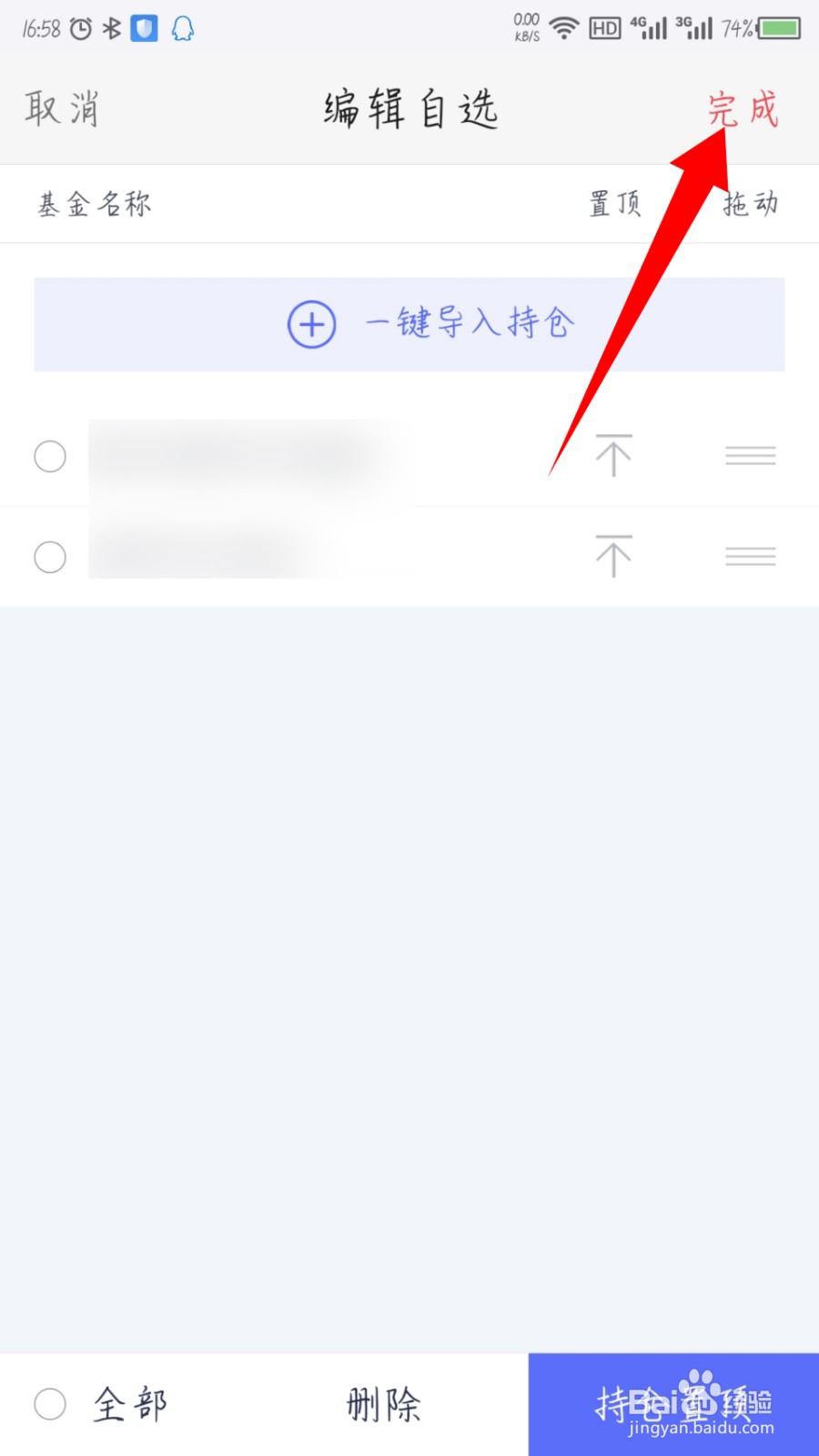Tap the battery indicator showing 74%
Image resolution: width=819 pixels, height=1456 pixels.
point(778,27)
